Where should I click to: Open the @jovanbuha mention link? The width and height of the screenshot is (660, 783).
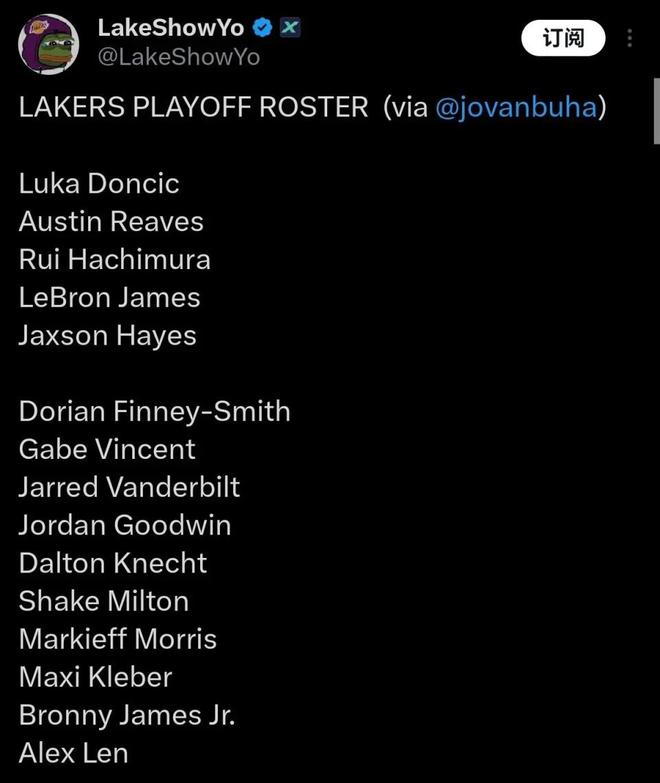[516, 107]
